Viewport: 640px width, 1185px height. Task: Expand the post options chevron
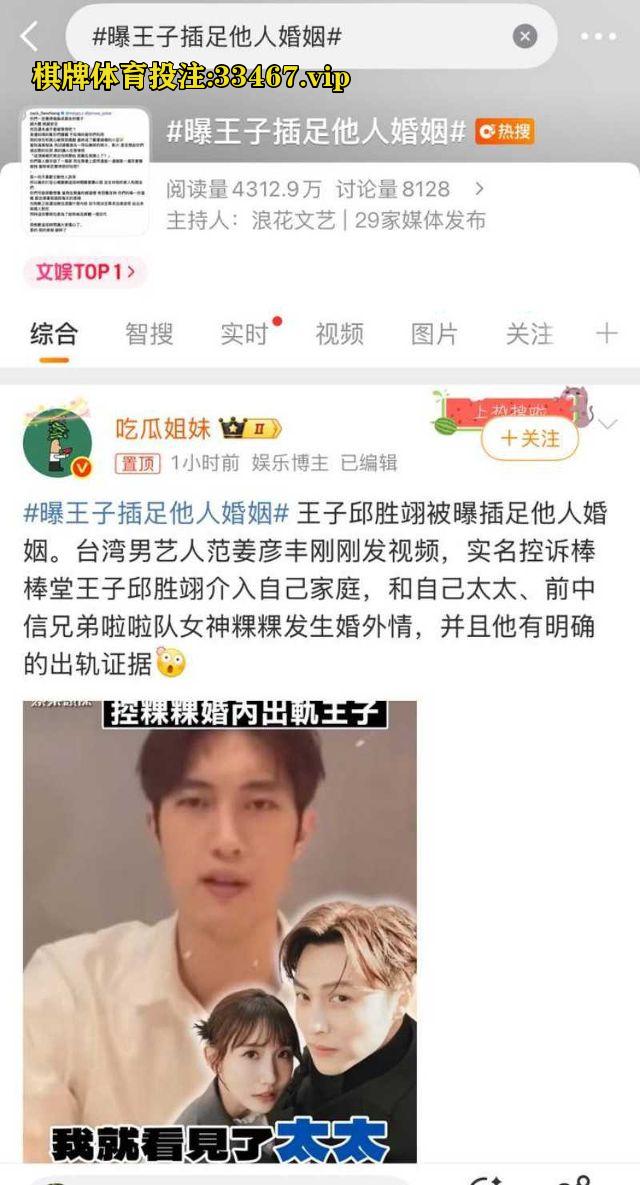[607, 424]
